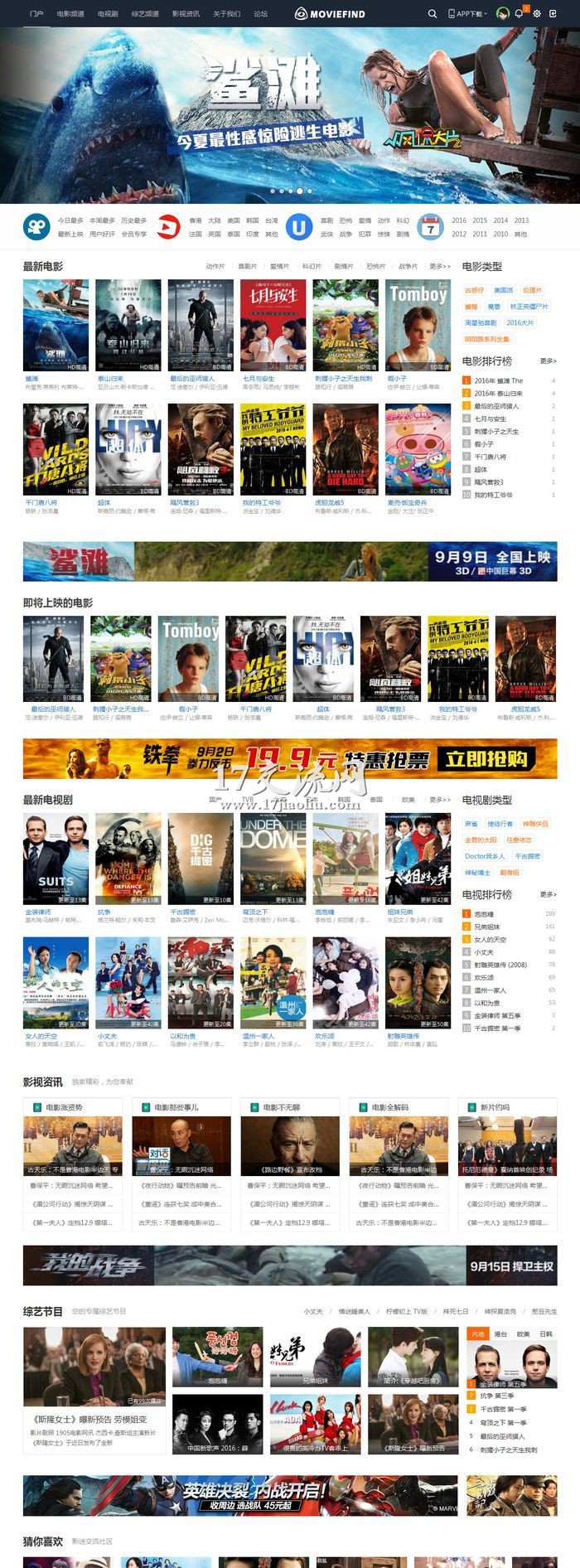The height and width of the screenshot is (1568, 580).
Task: Open the 泰山归来 poster in 最新电影
Action: 128,325
